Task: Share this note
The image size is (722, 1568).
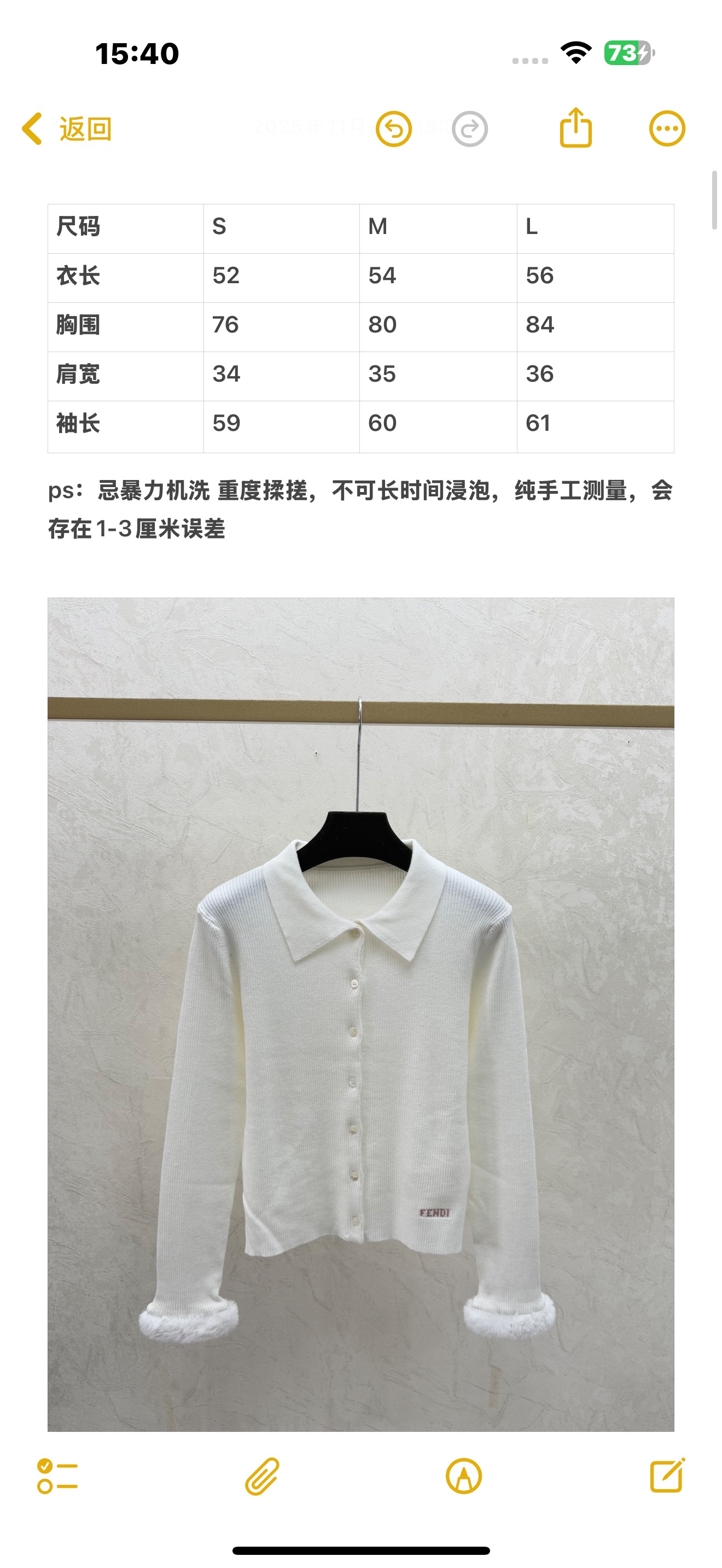Action: coord(576,128)
